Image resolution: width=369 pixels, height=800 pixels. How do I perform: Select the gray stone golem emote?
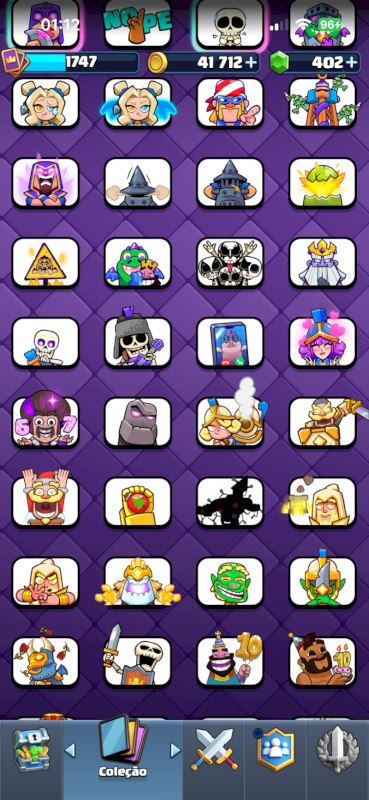pos(138,422)
